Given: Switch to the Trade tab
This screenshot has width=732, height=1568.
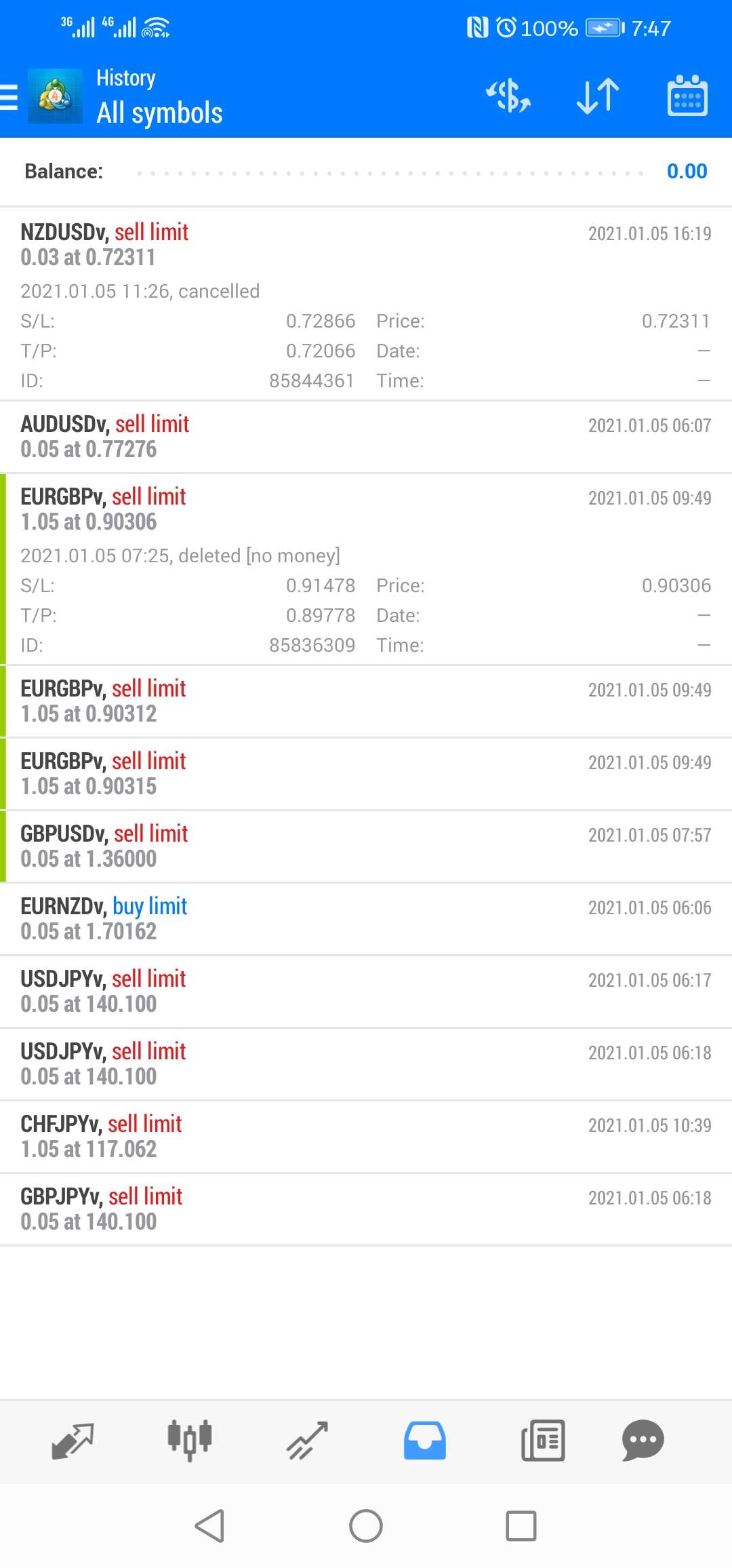Looking at the screenshot, I should click(307, 1440).
